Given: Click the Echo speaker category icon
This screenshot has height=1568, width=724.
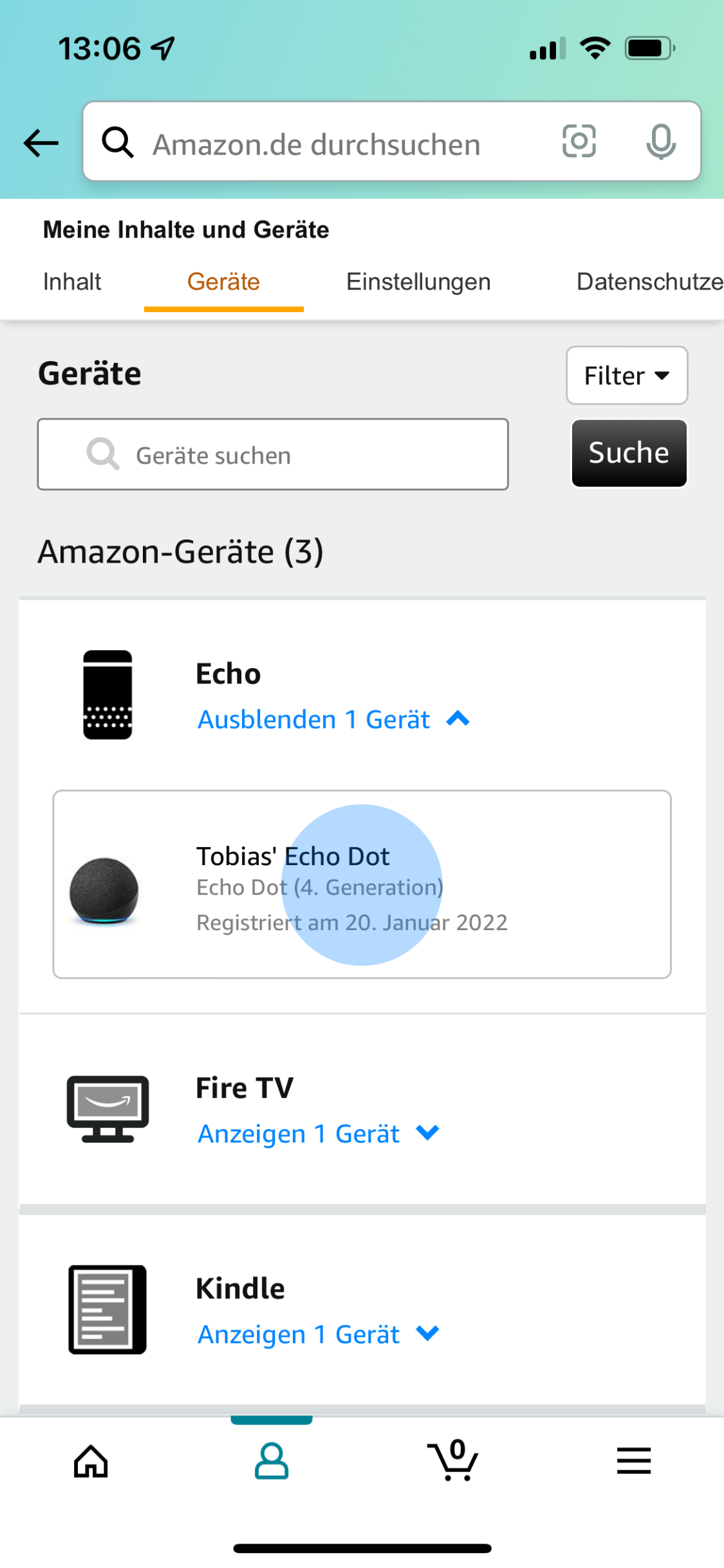Looking at the screenshot, I should (108, 695).
